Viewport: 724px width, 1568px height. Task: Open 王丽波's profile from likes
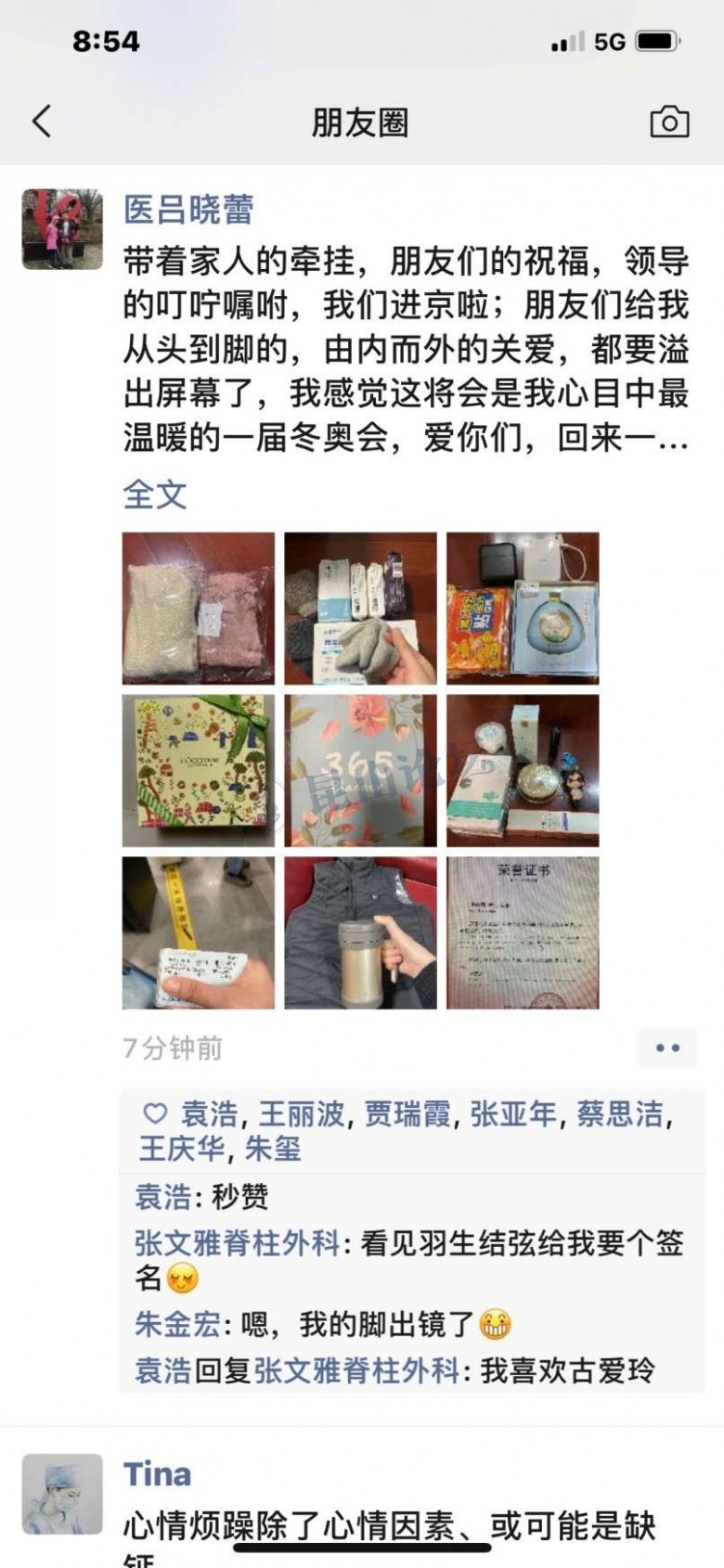pos(302,1112)
